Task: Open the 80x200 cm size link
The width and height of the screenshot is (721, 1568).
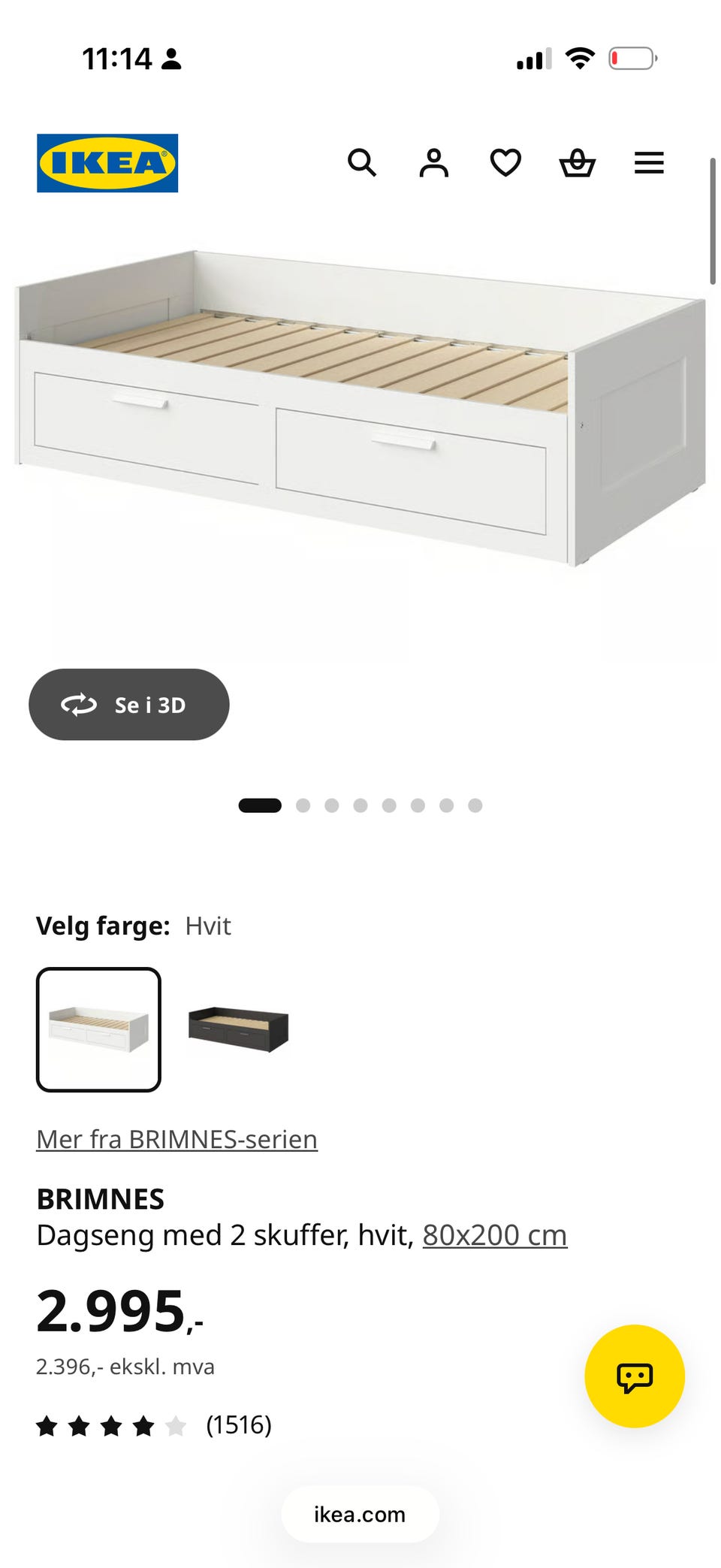Action: (495, 1235)
